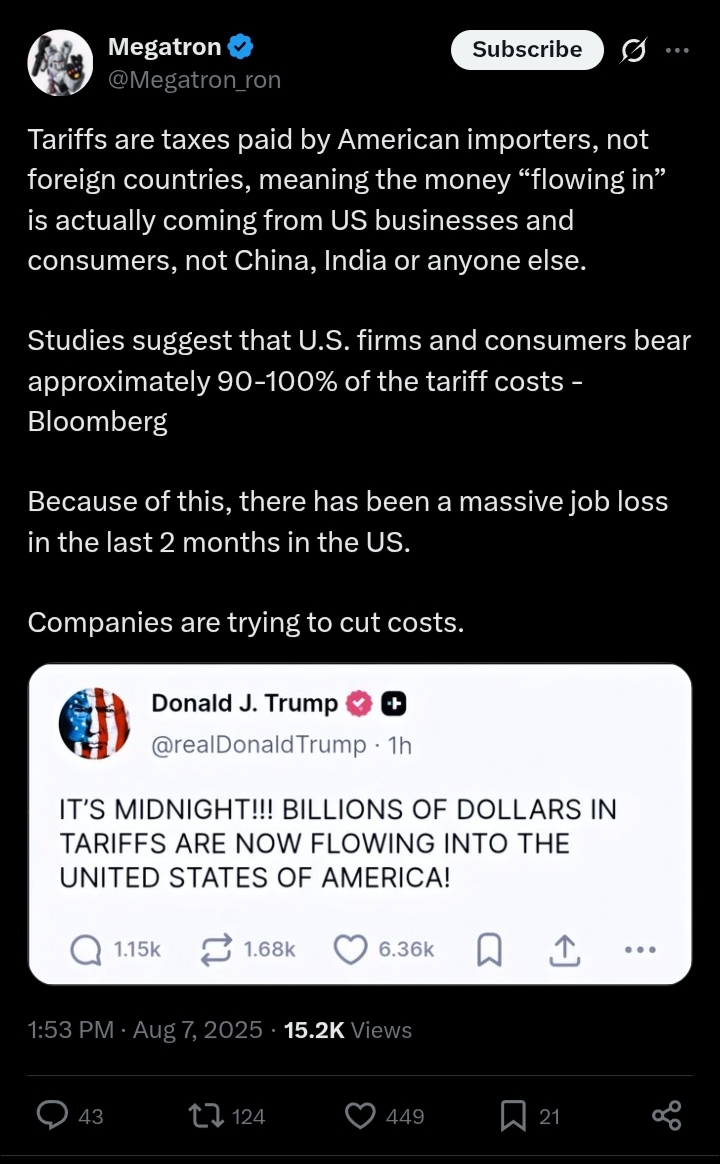Open Megatron's profile picture
Screen dimensions: 720x1164
point(61,62)
